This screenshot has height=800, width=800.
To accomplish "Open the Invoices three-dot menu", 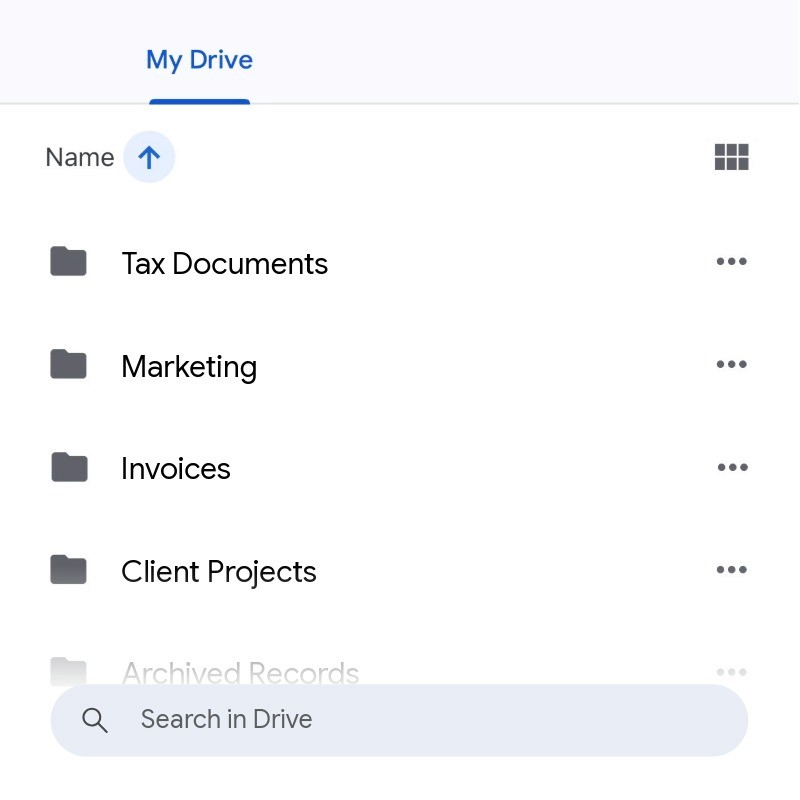I will 732,467.
